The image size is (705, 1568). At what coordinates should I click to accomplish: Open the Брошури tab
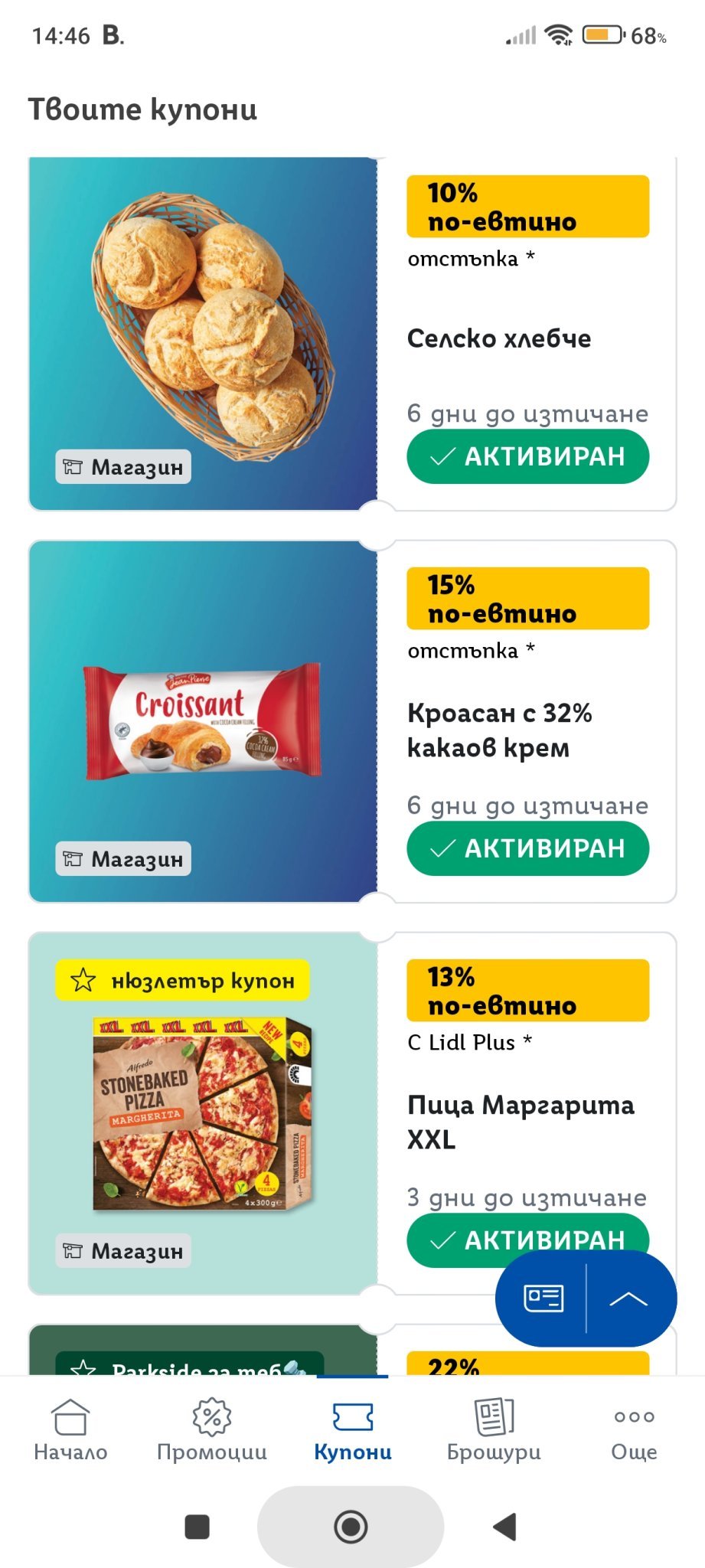click(x=494, y=1429)
